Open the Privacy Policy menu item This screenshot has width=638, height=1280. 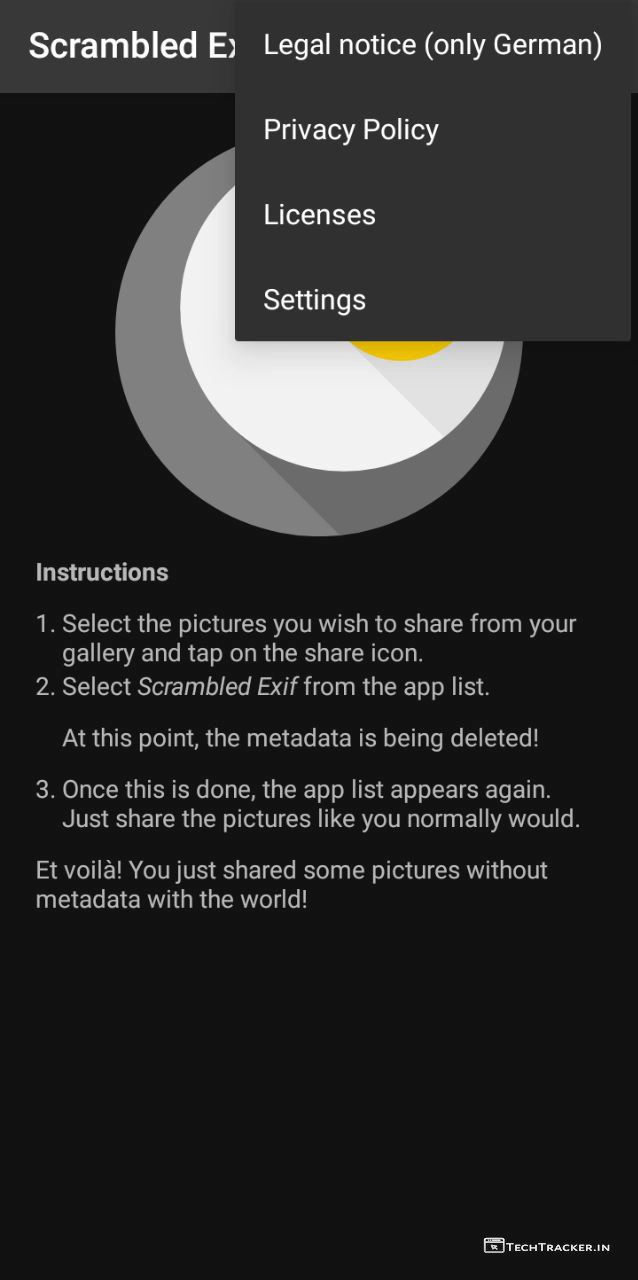(351, 130)
